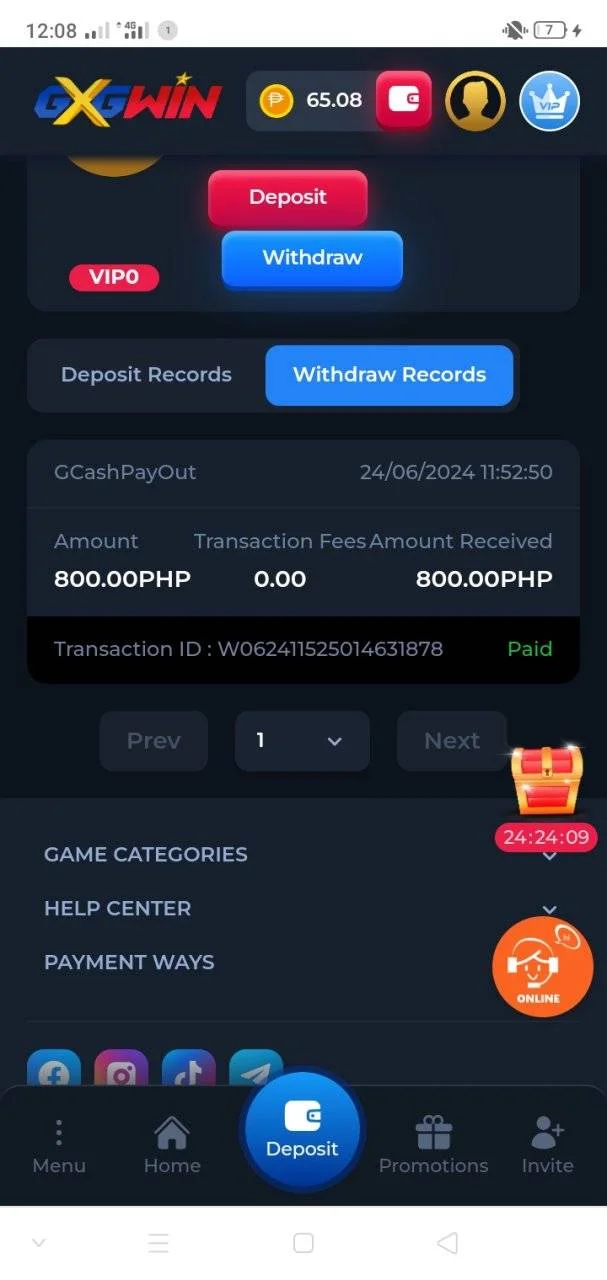This screenshot has width=607, height=1280.
Task: Tap the blue Withdraw button
Action: tap(312, 258)
